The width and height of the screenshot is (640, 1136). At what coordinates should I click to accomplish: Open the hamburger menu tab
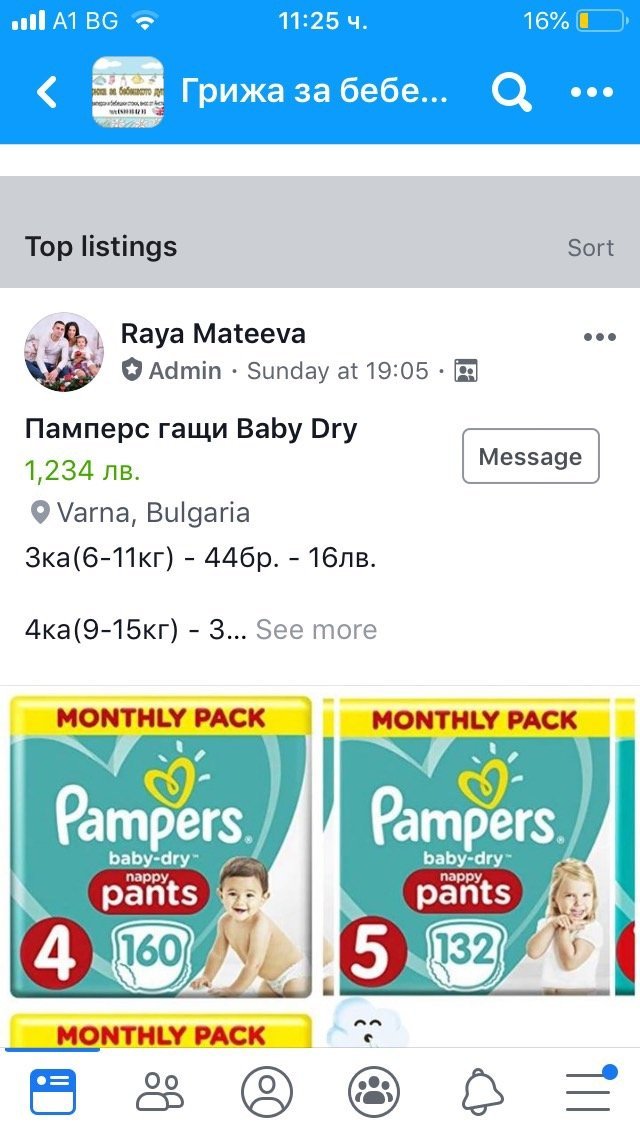(589, 1091)
